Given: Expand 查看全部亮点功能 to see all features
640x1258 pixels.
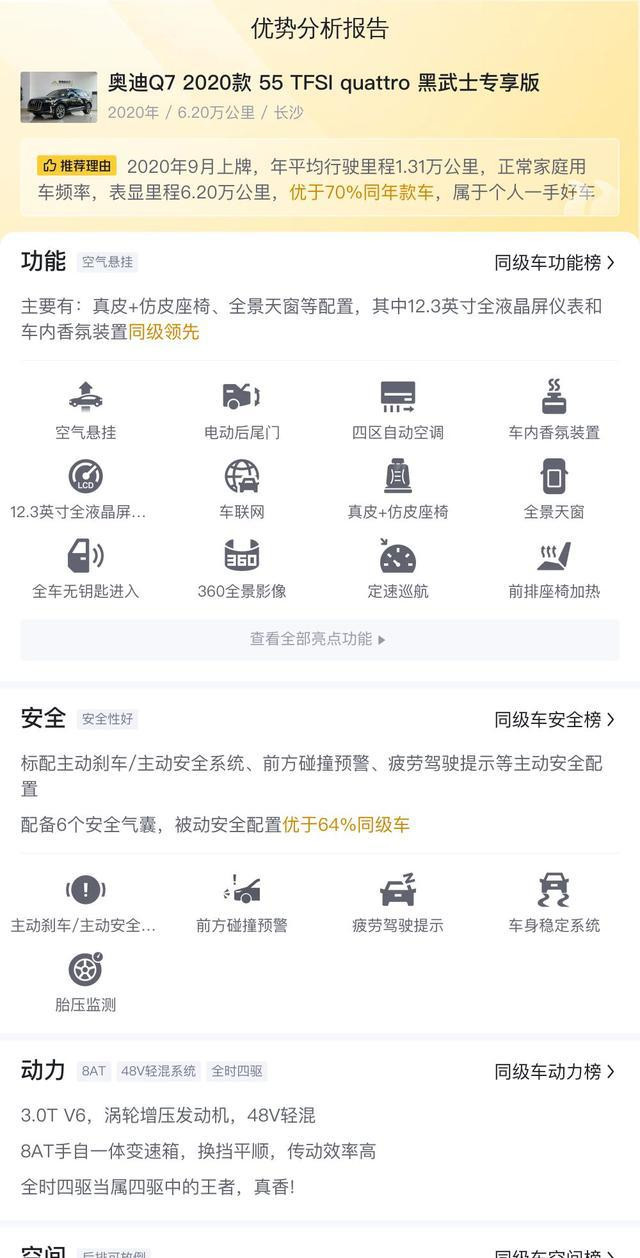Looking at the screenshot, I should 319,639.
